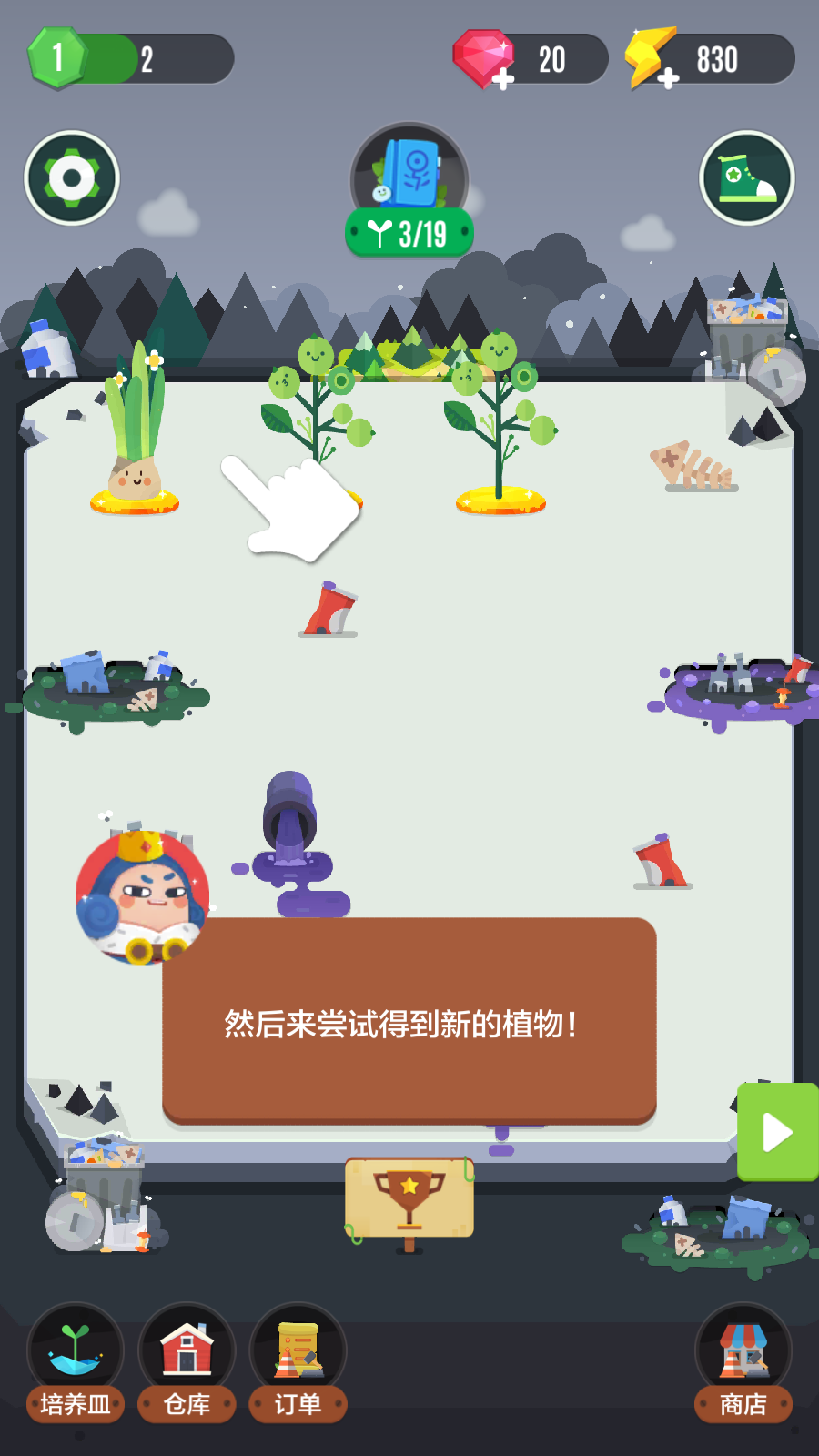
Task: Tap the gem counter showing 20
Action: tap(526, 58)
